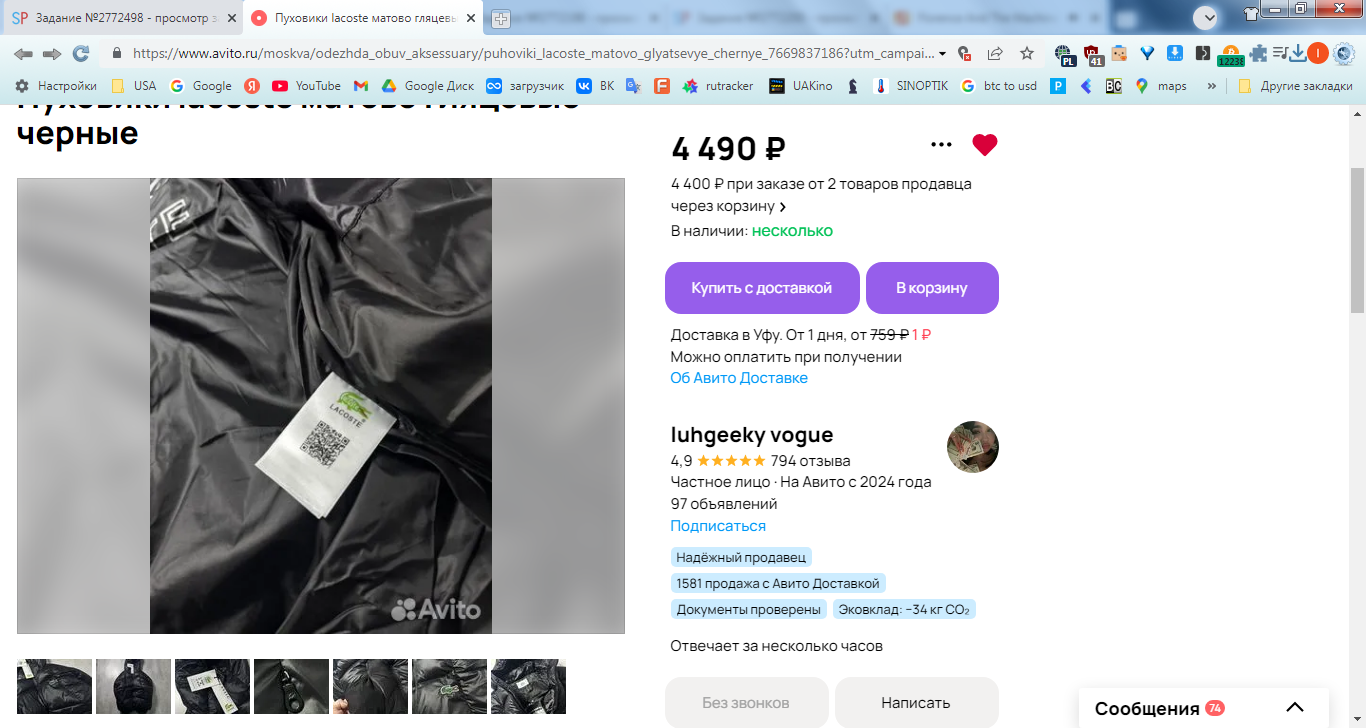Remove listing from favorites heart icon
This screenshot has height=728, width=1366.
(985, 145)
